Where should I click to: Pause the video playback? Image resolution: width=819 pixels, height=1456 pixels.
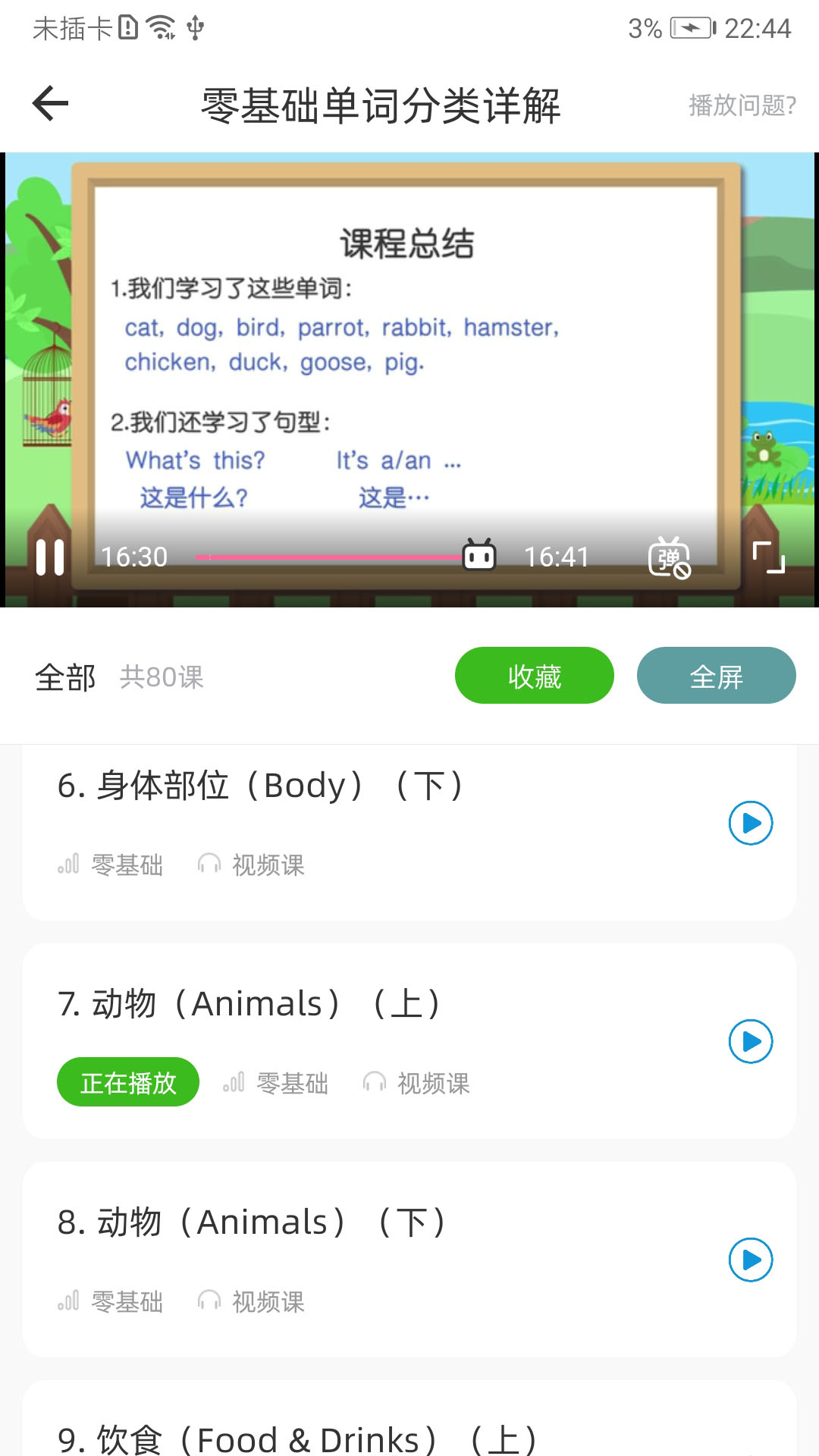50,557
